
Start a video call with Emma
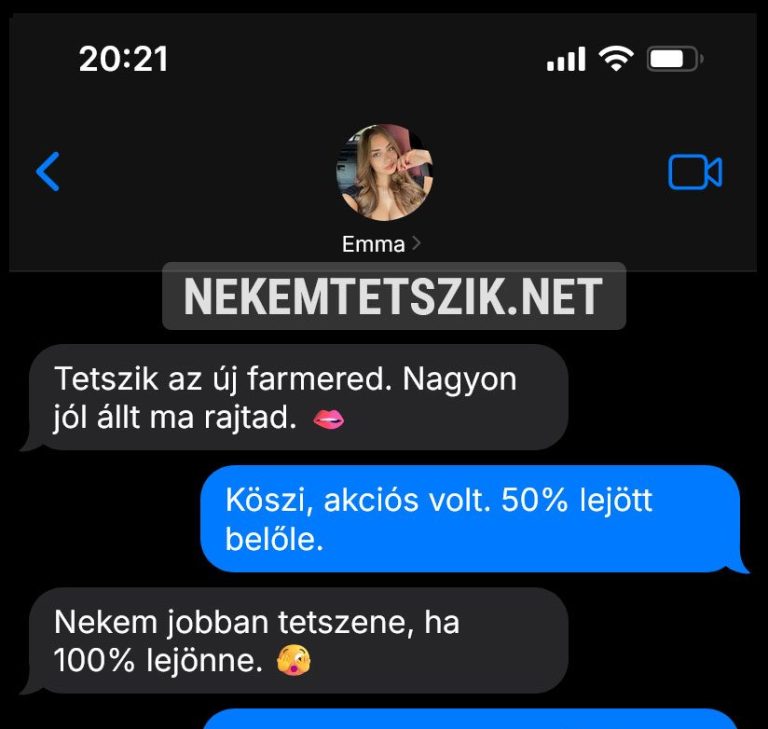pos(695,173)
